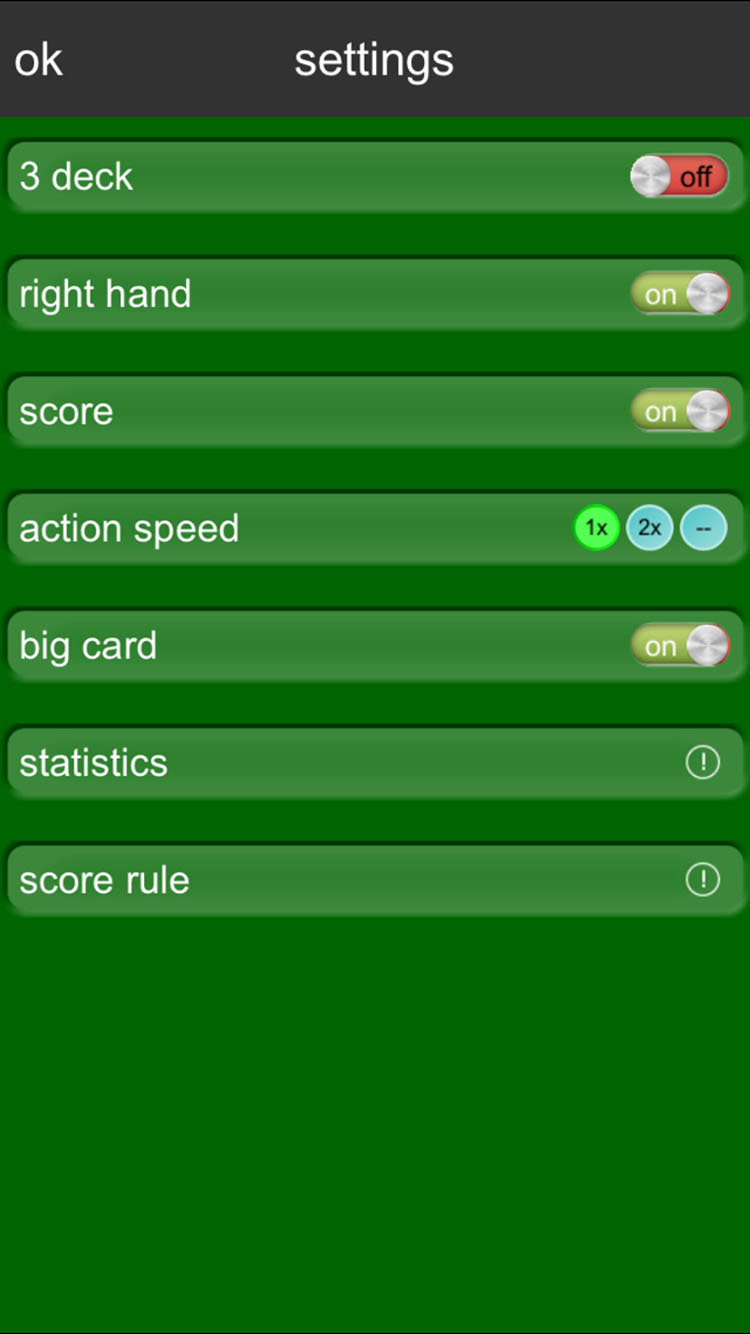Tap ok to close settings
The width and height of the screenshot is (750, 1334).
pyautogui.click(x=38, y=60)
